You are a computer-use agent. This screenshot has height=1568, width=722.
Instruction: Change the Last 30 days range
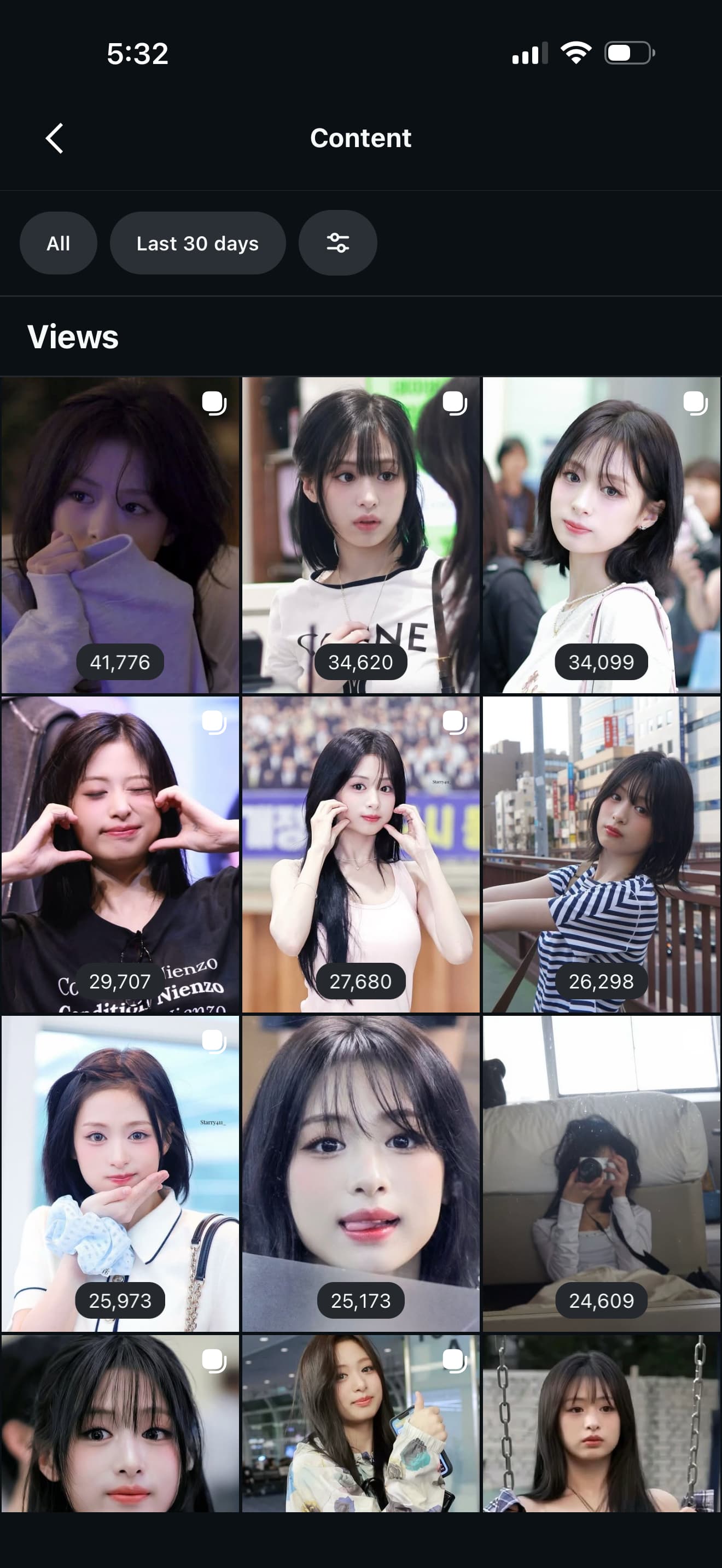197,243
